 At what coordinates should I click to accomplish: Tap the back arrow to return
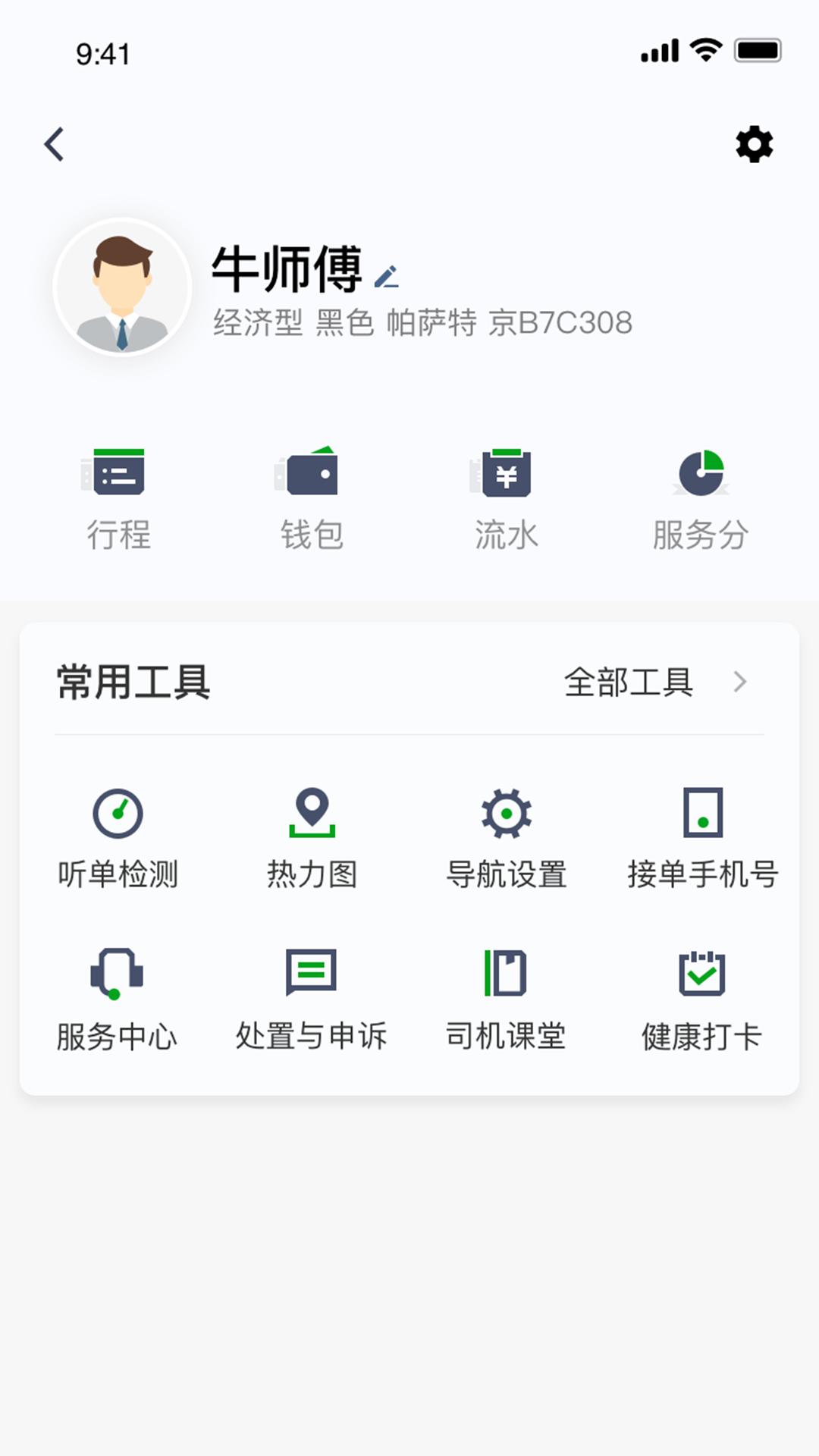[x=55, y=143]
